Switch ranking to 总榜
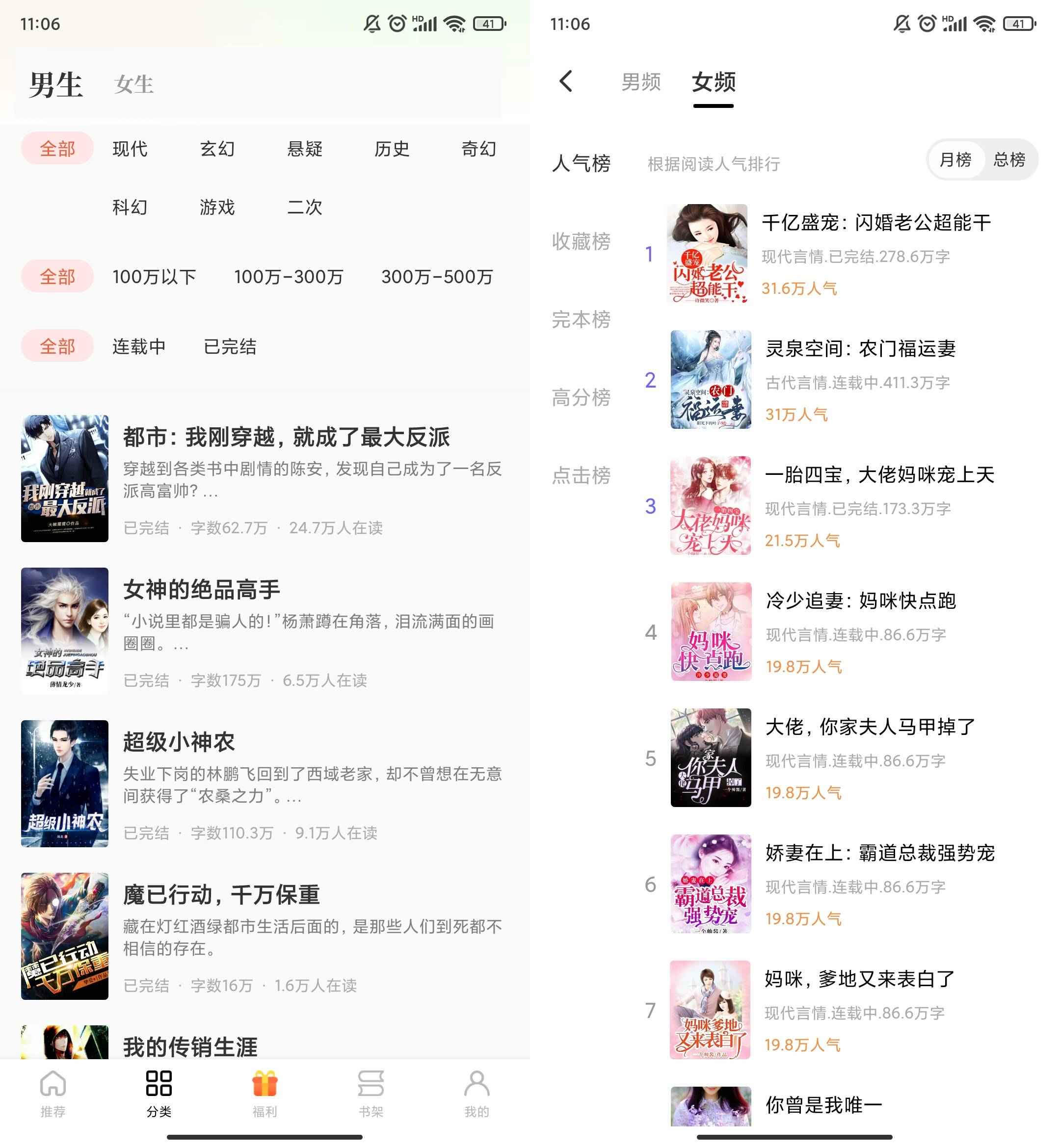Image resolution: width=1060 pixels, height=1148 pixels. tap(1009, 159)
